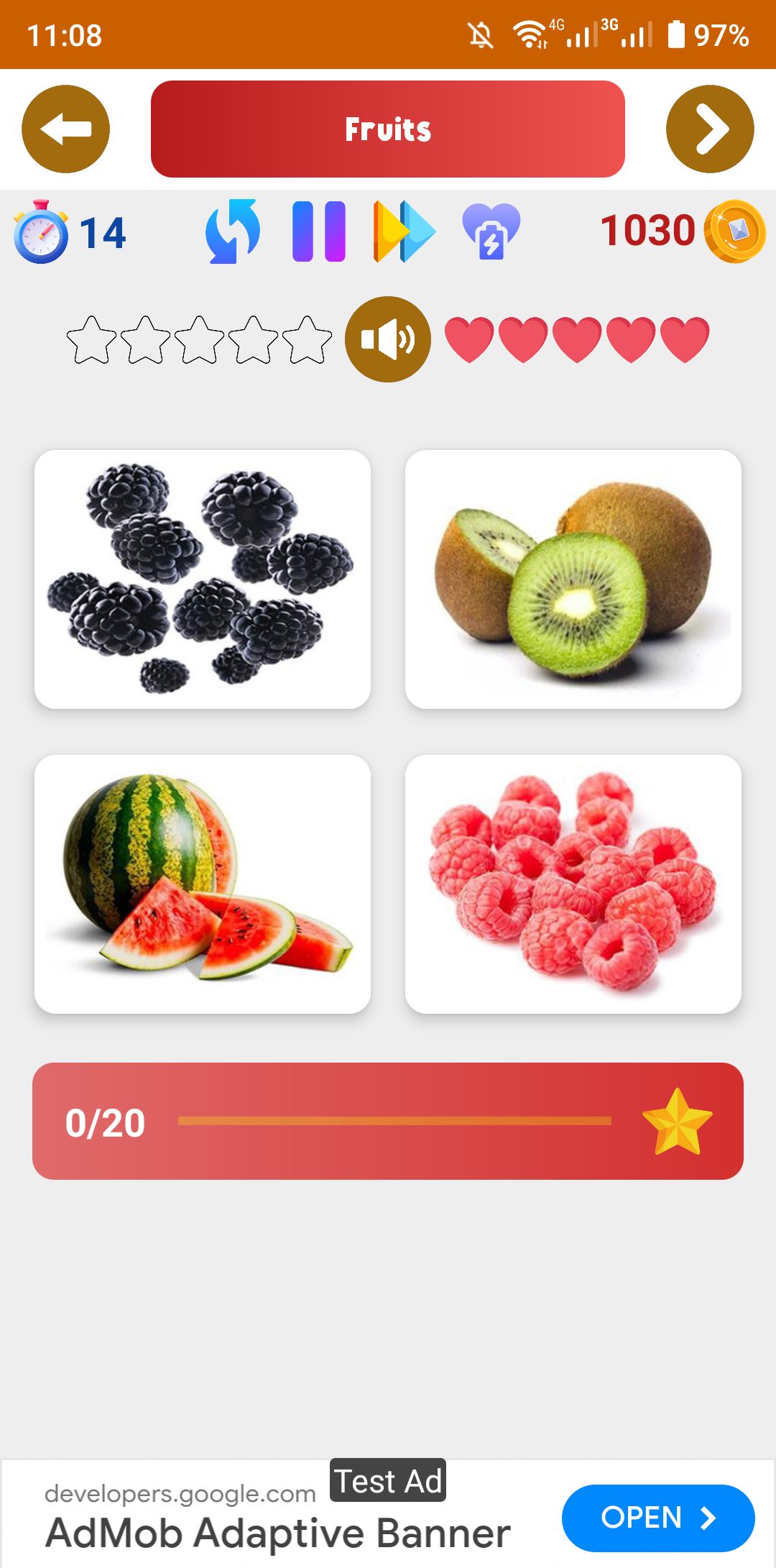Screen dimensions: 776x1568
Task: Pick the watermelon picture
Action: [203, 884]
